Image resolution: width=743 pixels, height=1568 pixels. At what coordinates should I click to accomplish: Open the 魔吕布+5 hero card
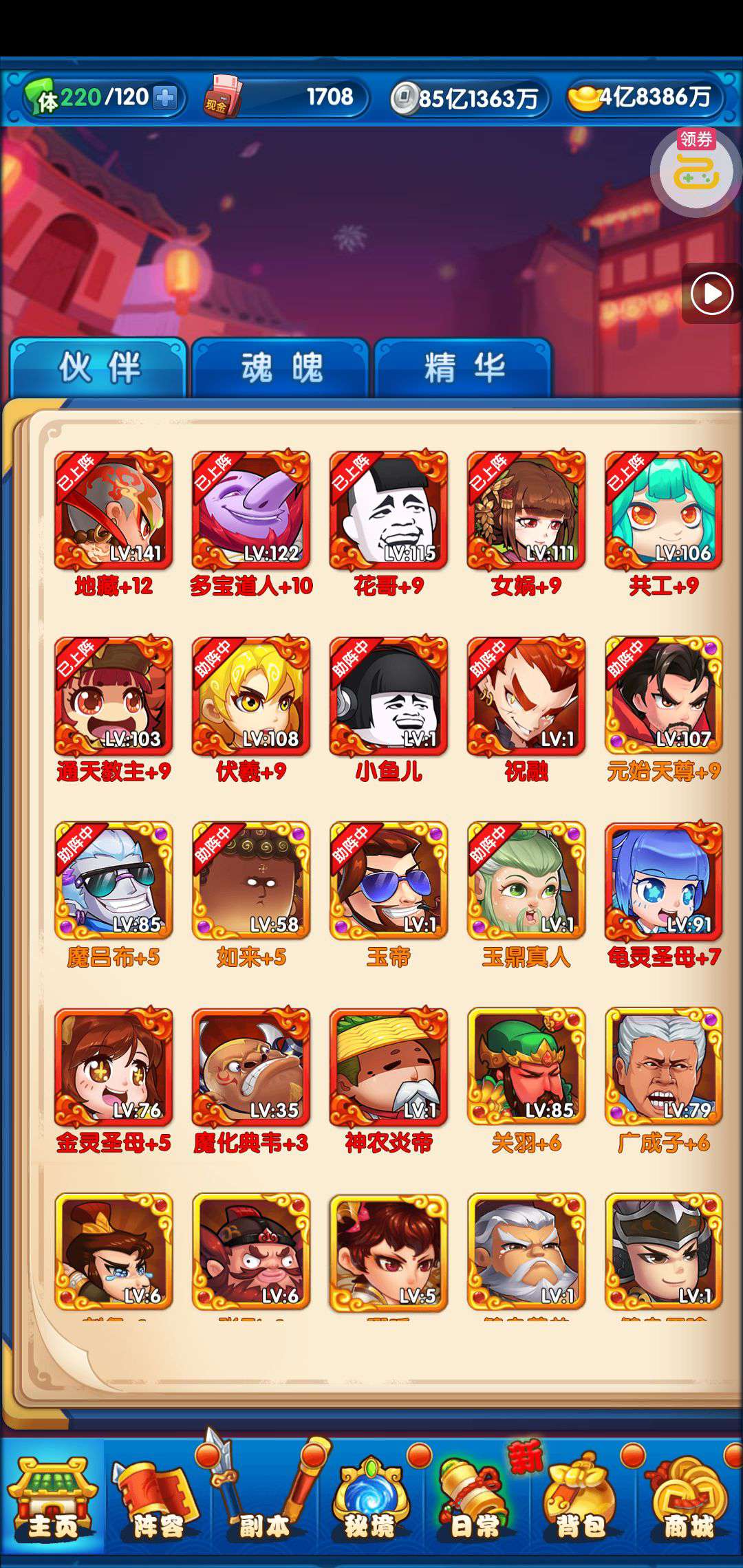pyautogui.click(x=114, y=882)
